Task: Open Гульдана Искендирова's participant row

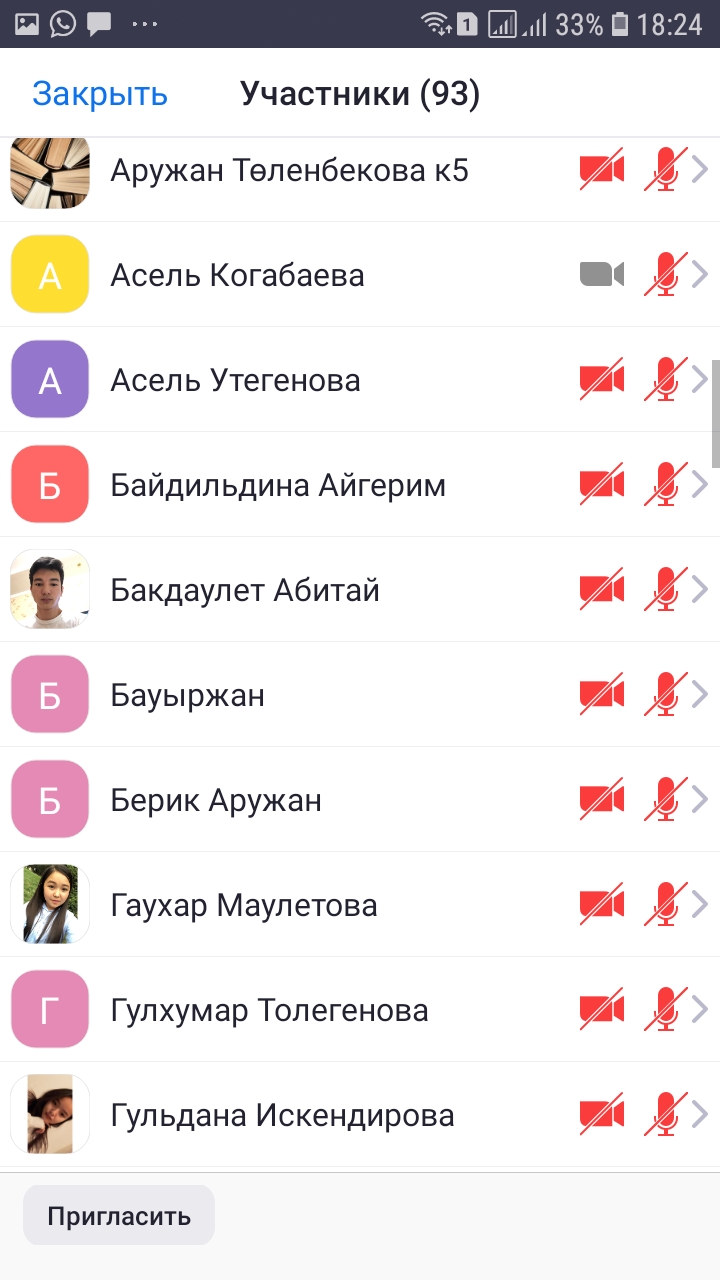Action: tap(282, 1115)
